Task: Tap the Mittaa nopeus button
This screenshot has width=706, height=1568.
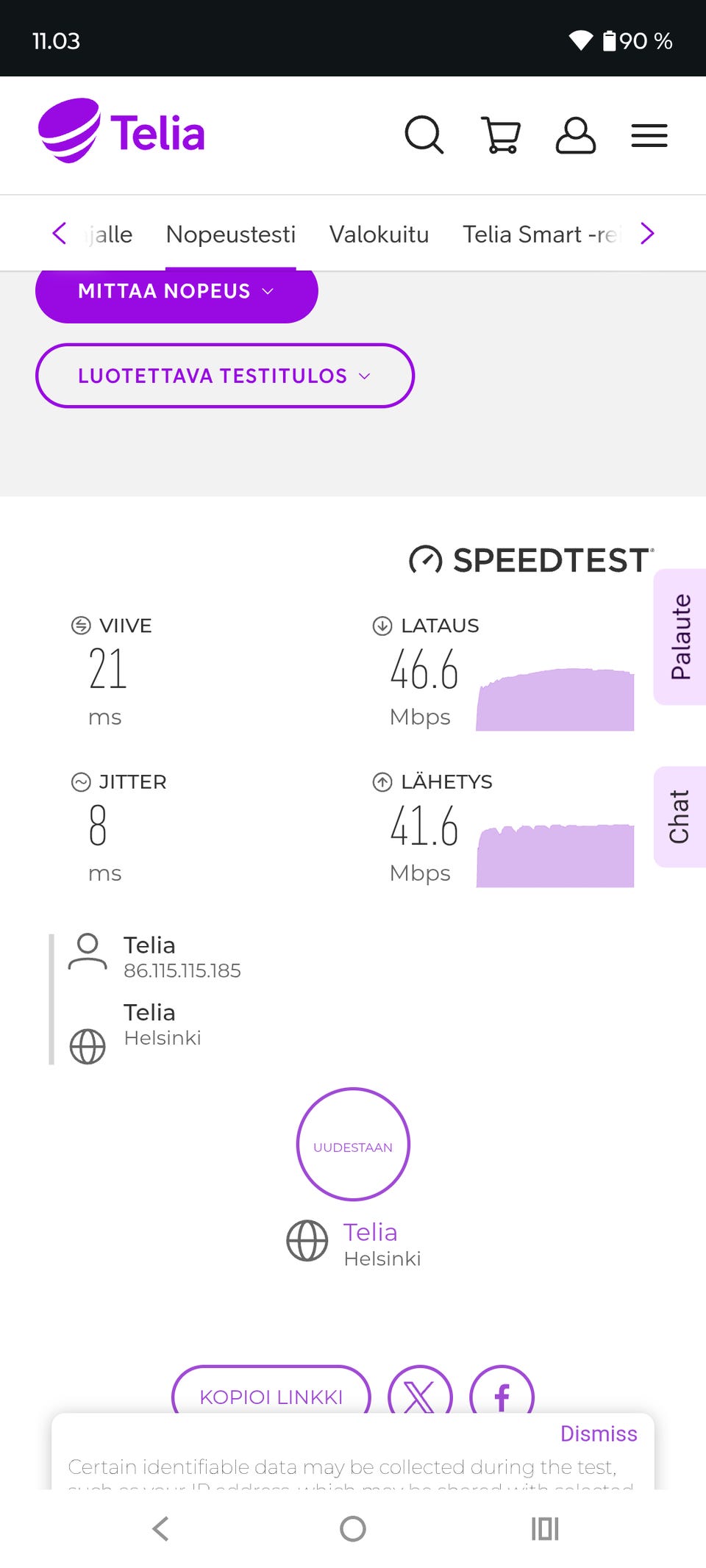Action: coord(176,293)
